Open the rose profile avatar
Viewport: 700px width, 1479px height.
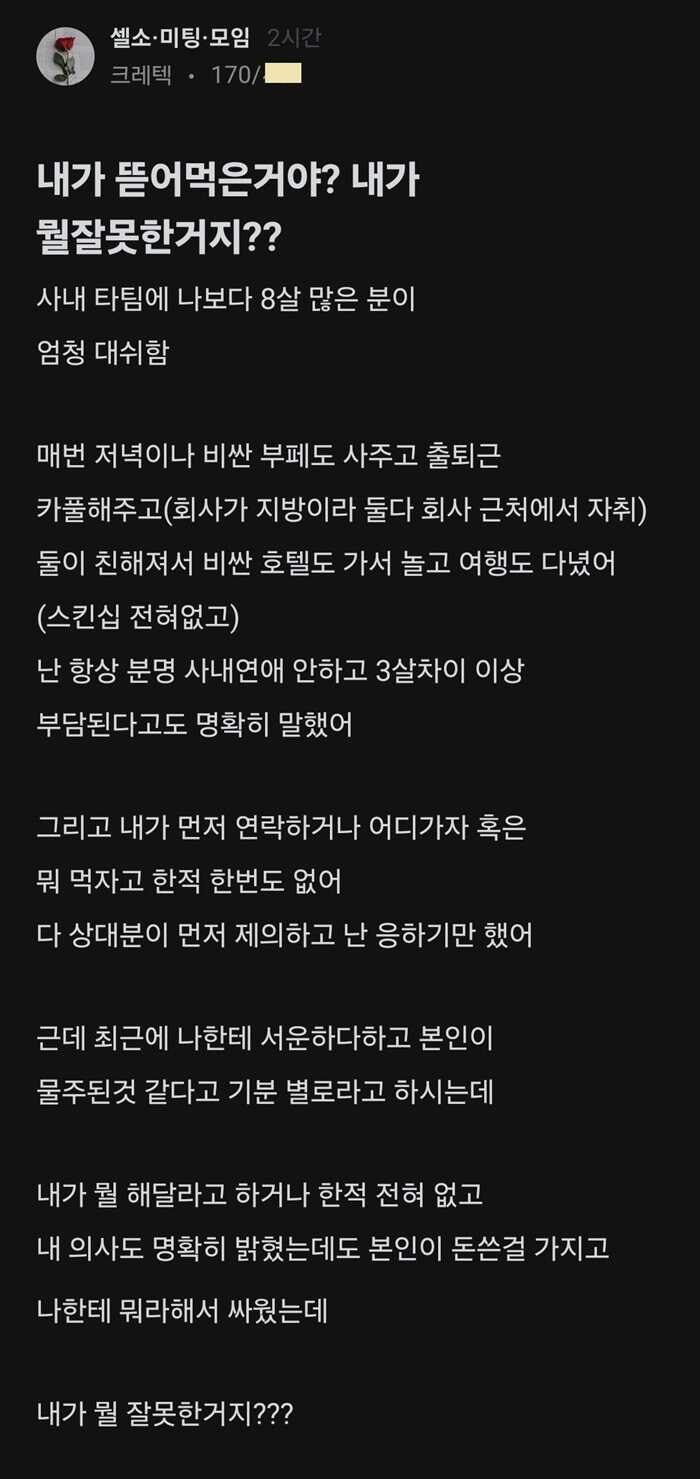tap(65, 56)
